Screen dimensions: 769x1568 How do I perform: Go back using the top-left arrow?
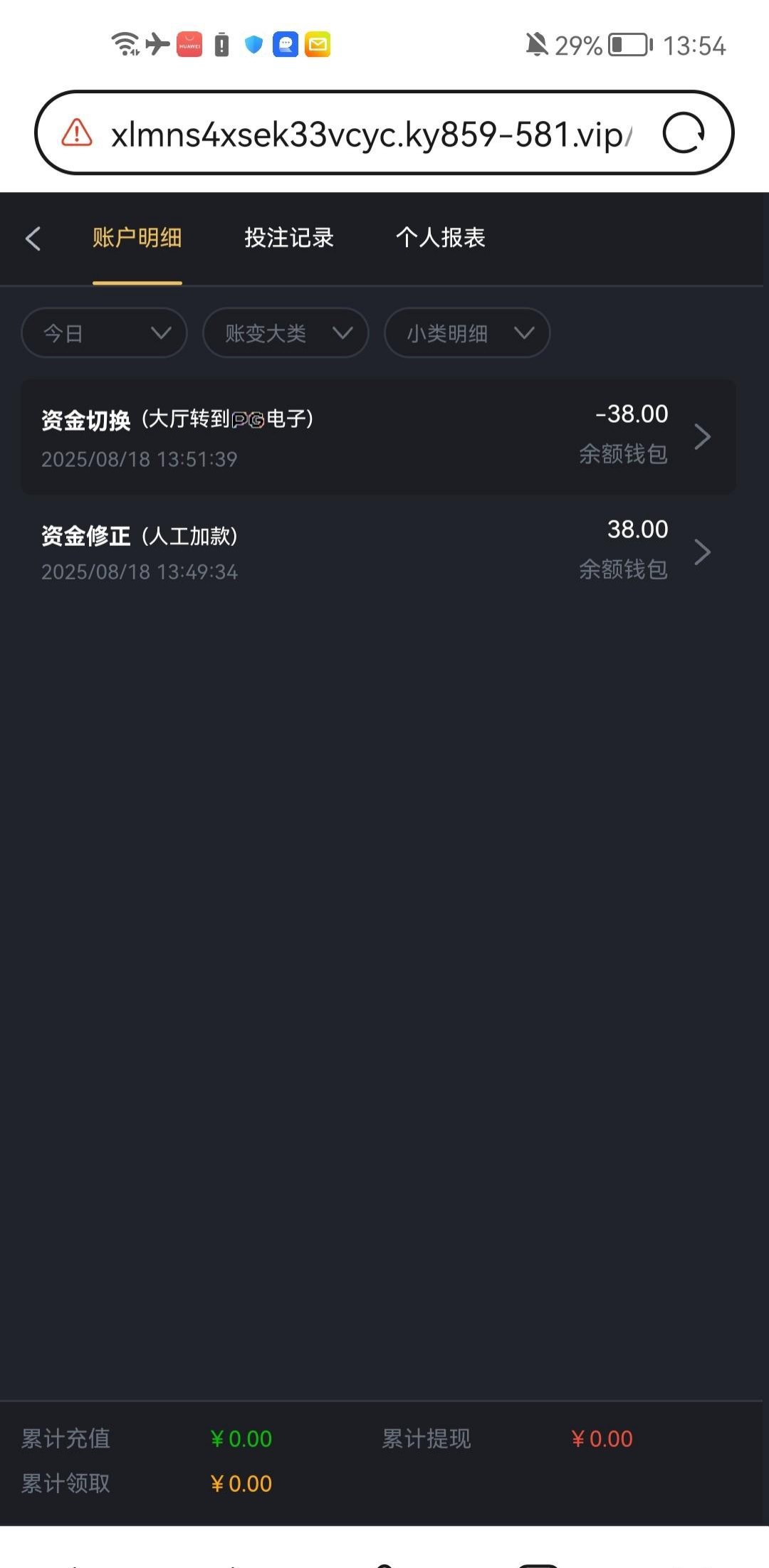tap(33, 238)
